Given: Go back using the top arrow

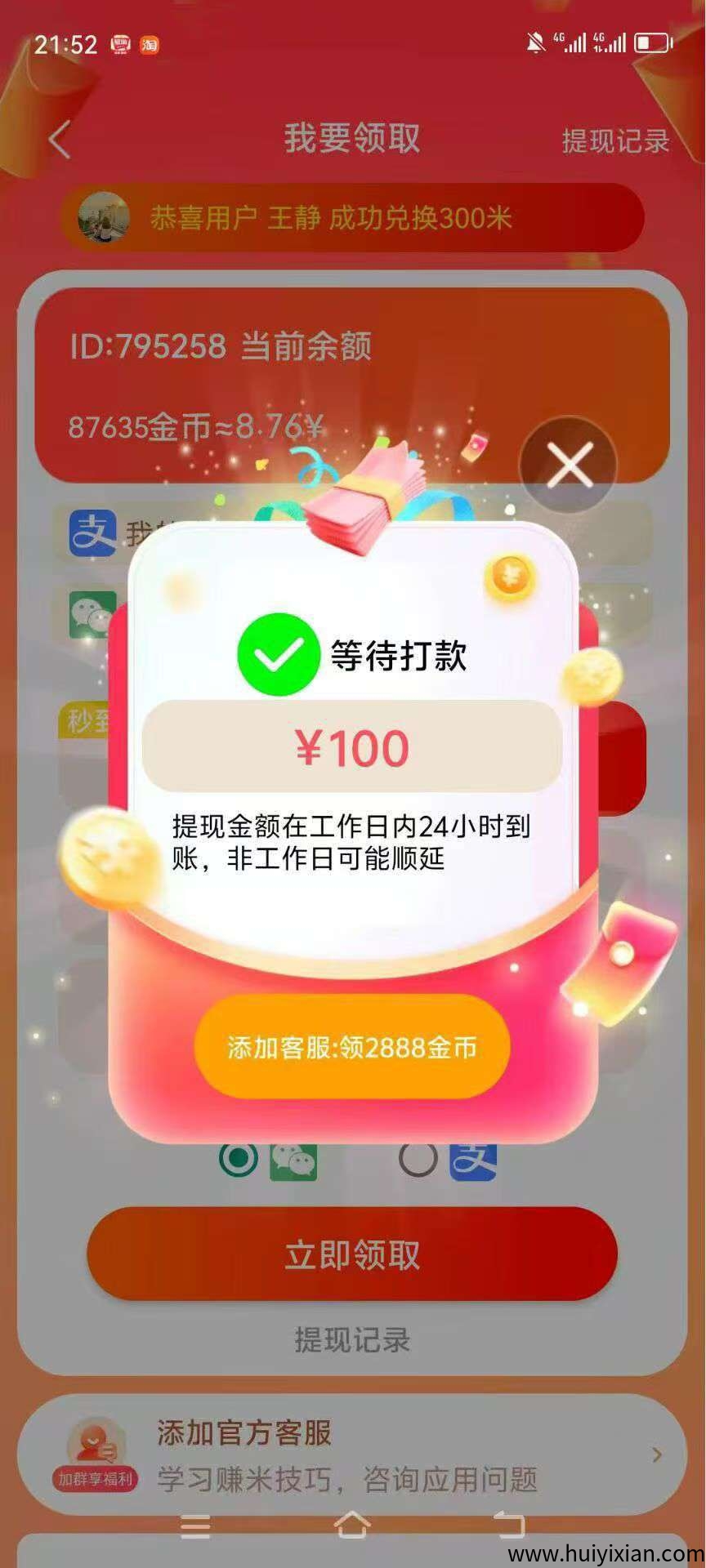Looking at the screenshot, I should tap(60, 139).
